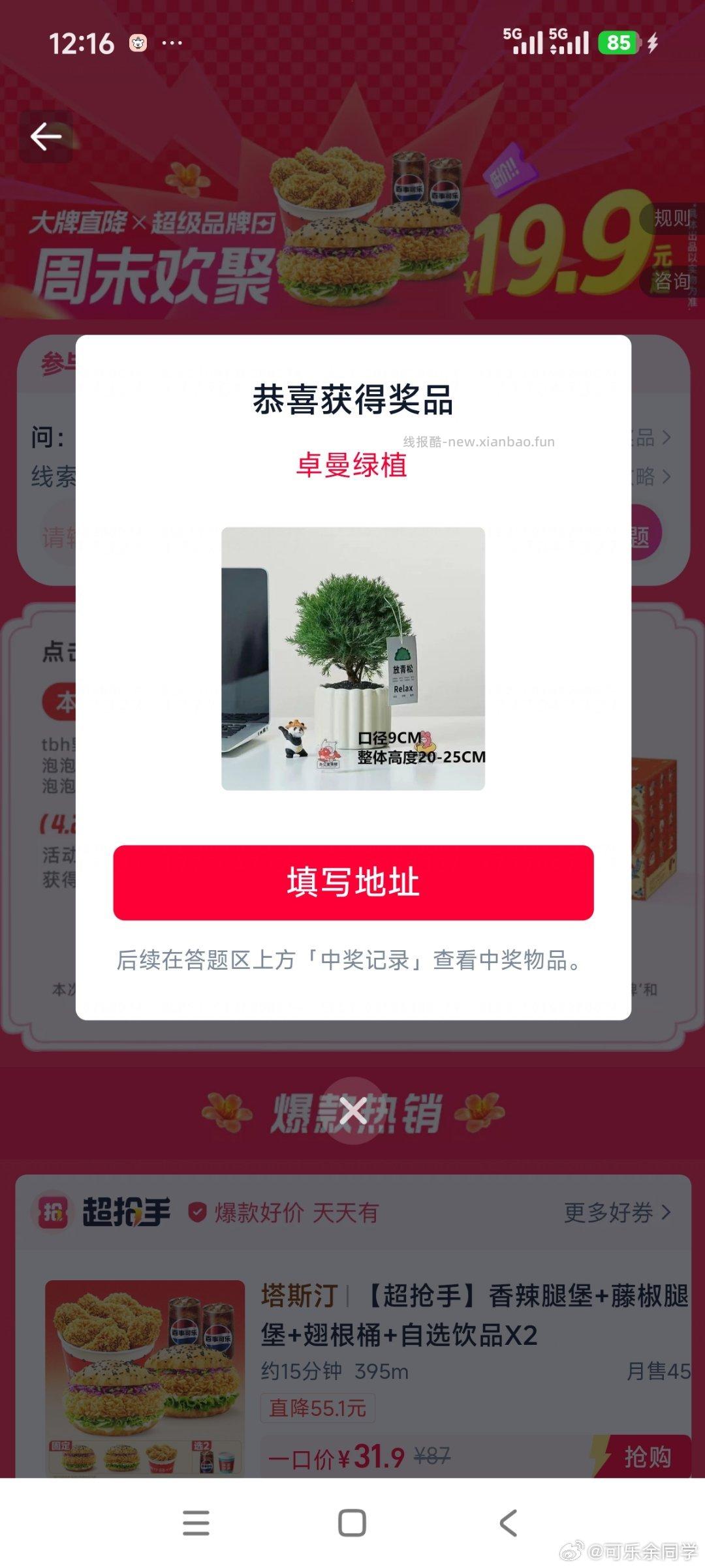This screenshot has width=705, height=1568.
Task: Click the 卓曼绿植 plant prize image
Action: click(352, 659)
